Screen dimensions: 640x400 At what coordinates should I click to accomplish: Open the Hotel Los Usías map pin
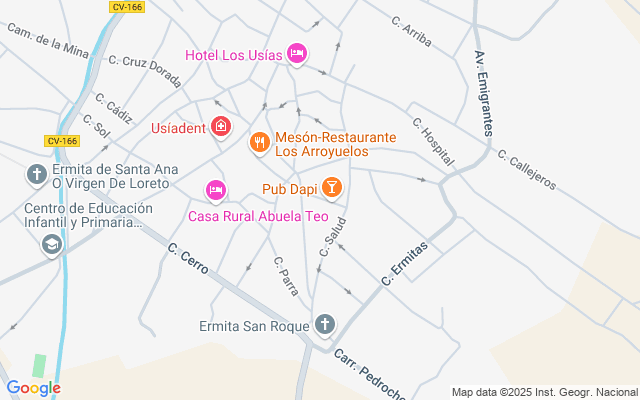[296, 52]
